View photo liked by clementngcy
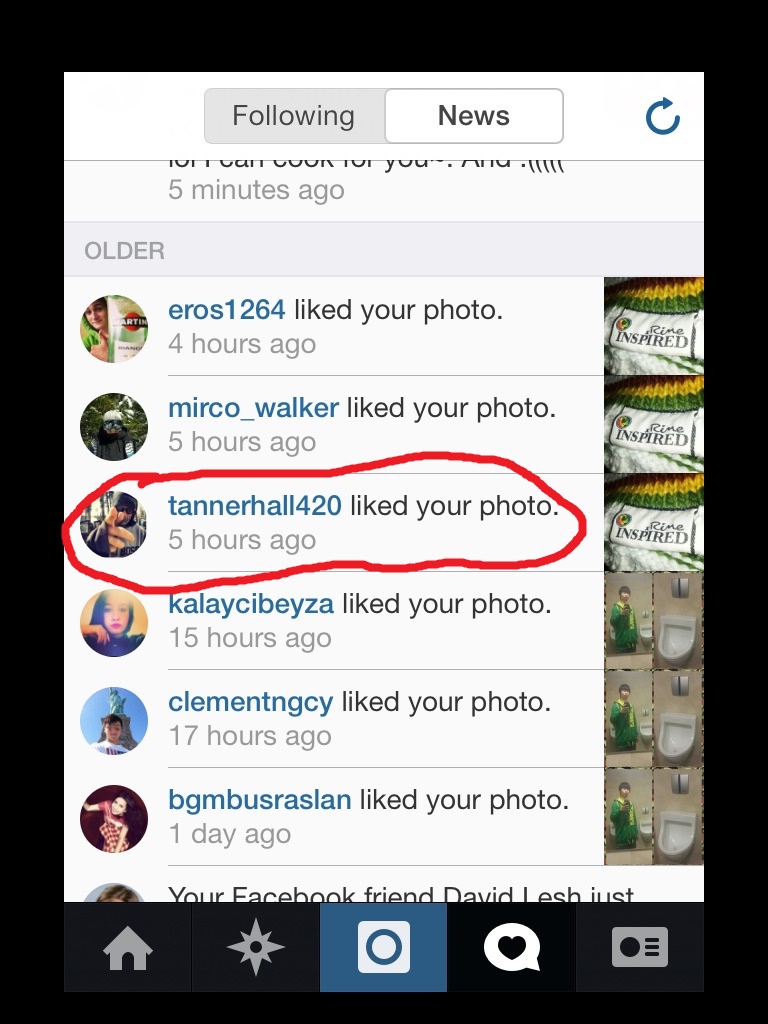768x1024 pixels. point(654,718)
